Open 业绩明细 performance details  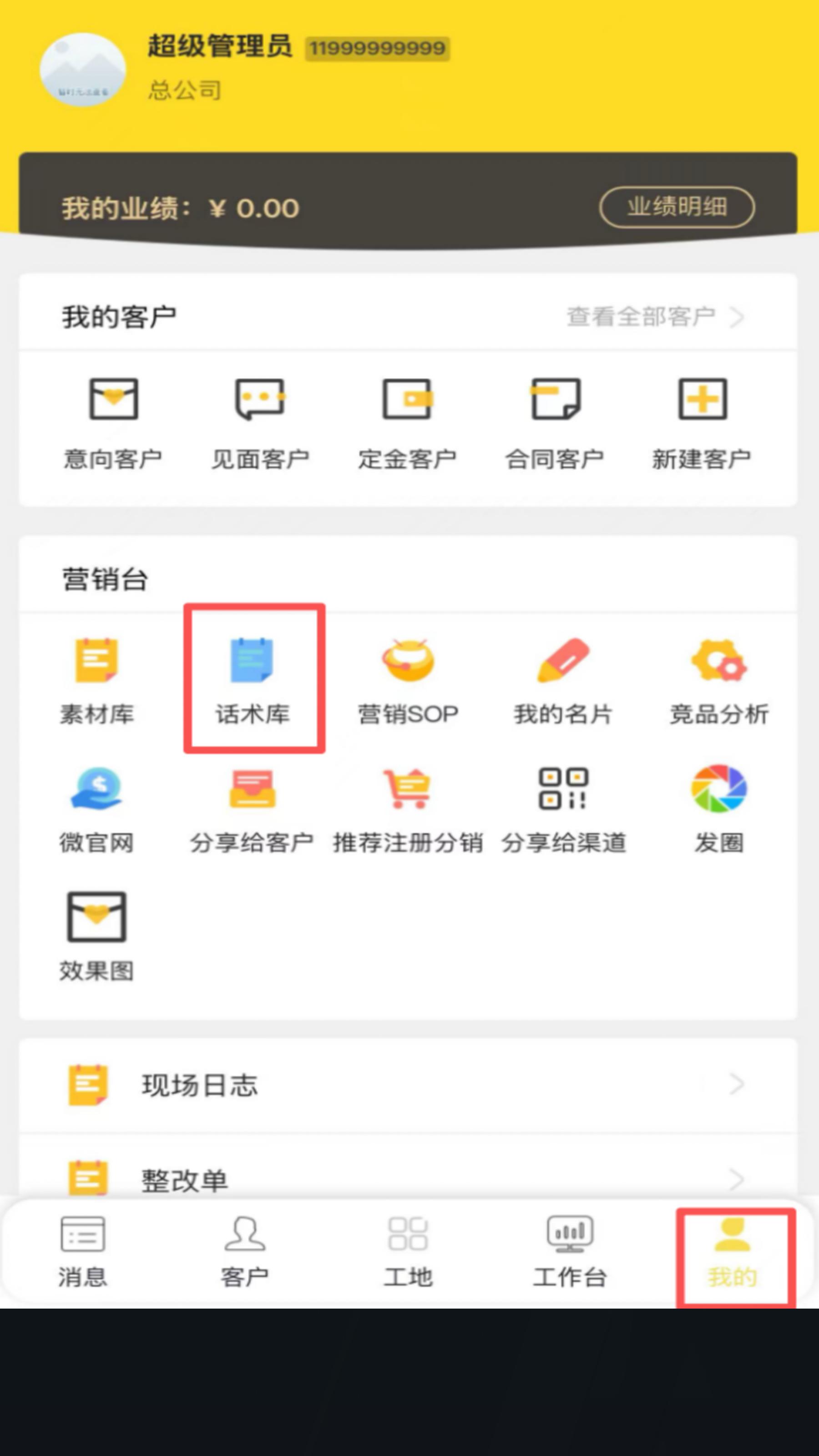pos(677,207)
